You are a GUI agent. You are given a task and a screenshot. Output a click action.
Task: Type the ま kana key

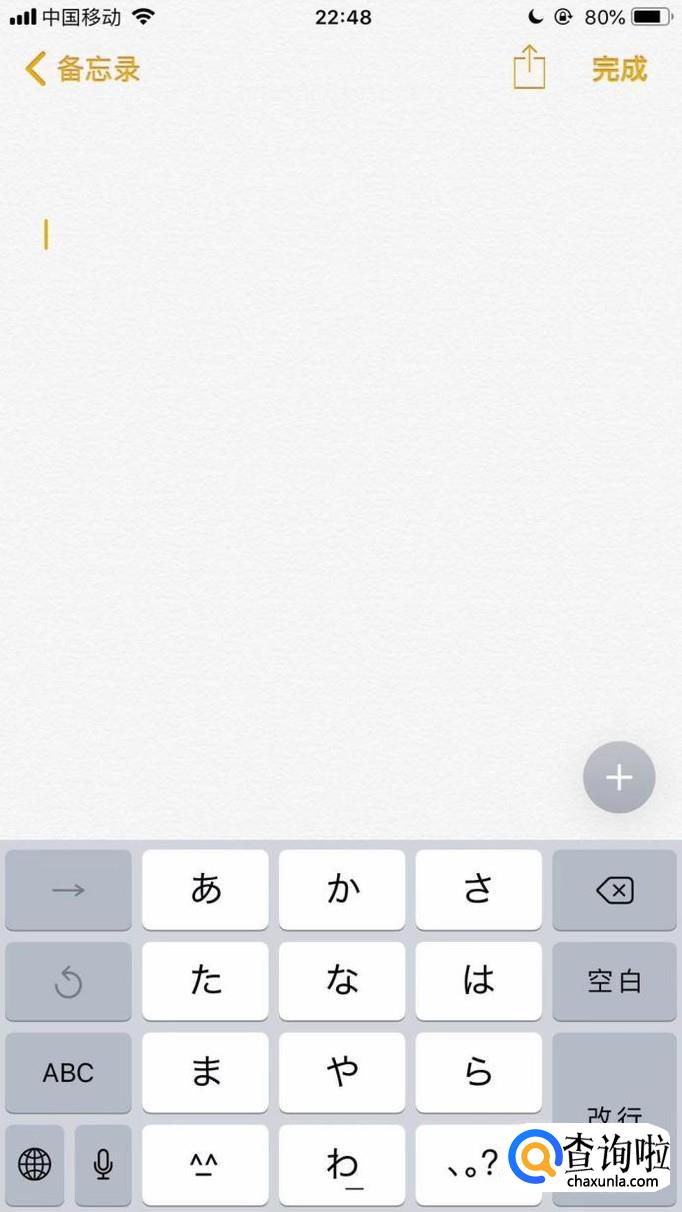[x=205, y=1073]
